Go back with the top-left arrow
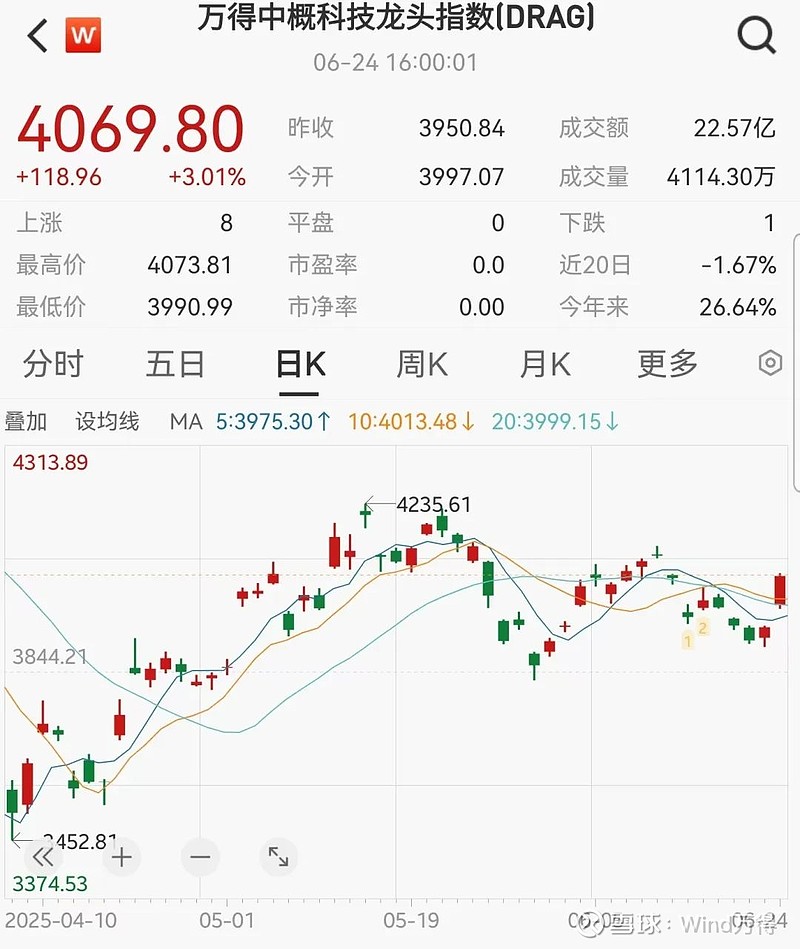This screenshot has width=800, height=949. tap(38, 37)
